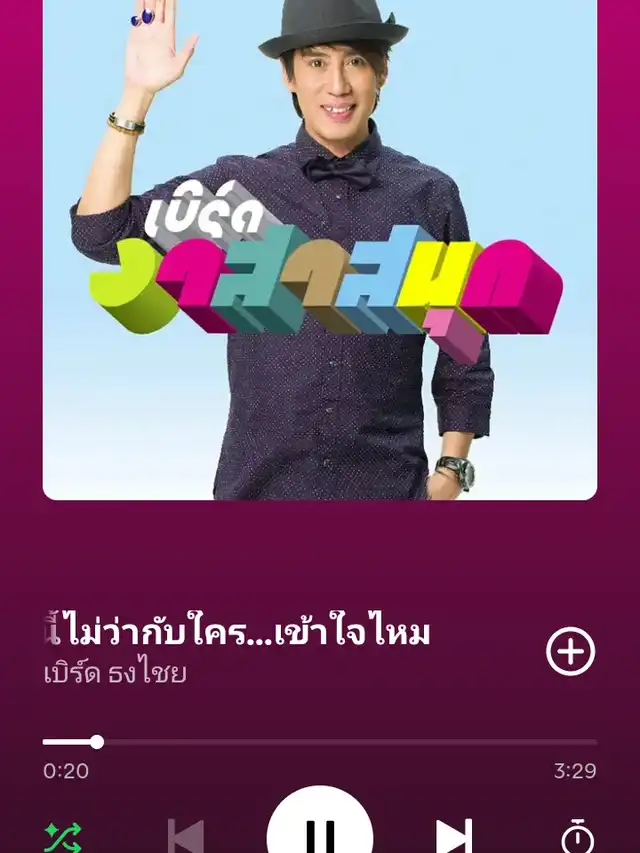Go back to the previous track
640x853 pixels.
click(186, 835)
